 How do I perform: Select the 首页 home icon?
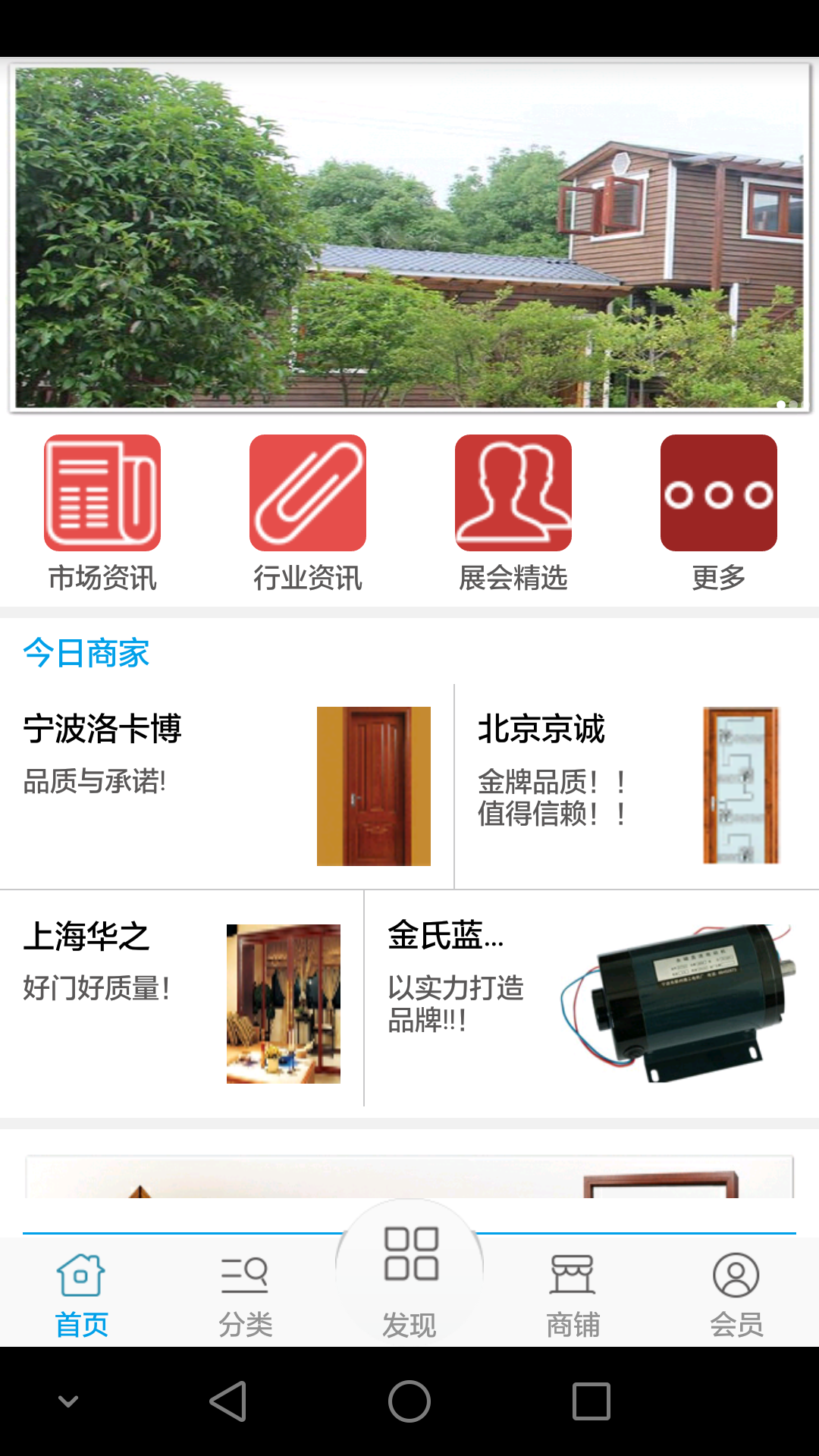[81, 1276]
